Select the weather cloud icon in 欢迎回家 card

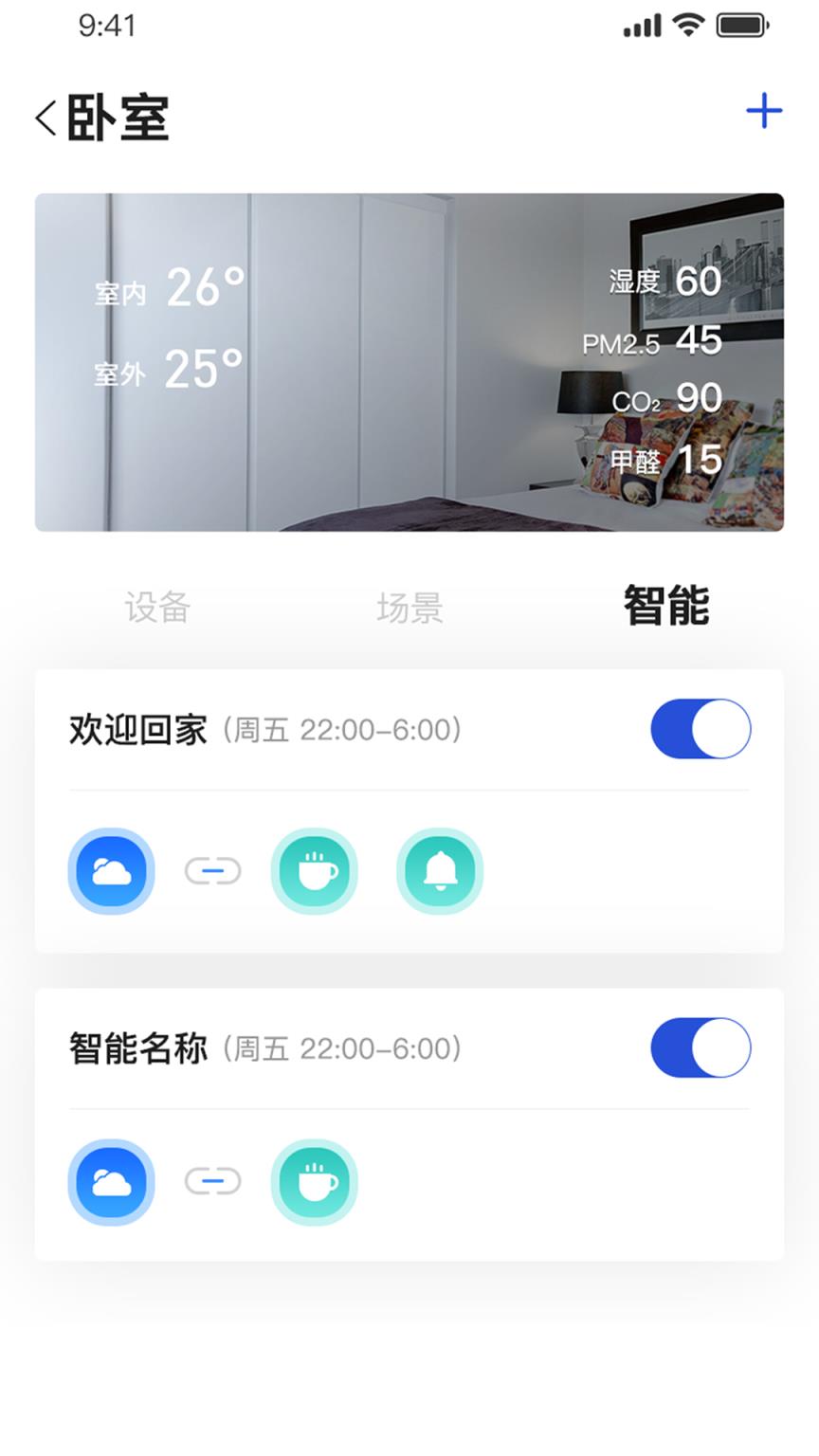pos(111,871)
